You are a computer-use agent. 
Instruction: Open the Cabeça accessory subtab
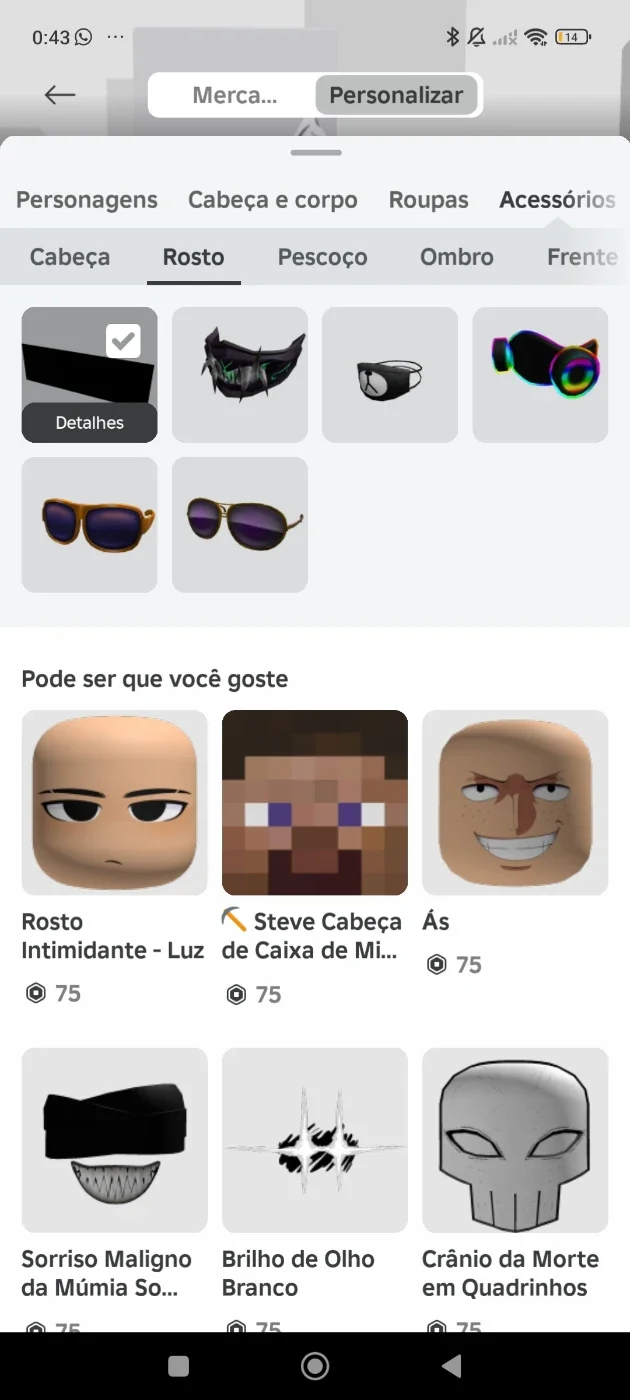tap(70, 257)
